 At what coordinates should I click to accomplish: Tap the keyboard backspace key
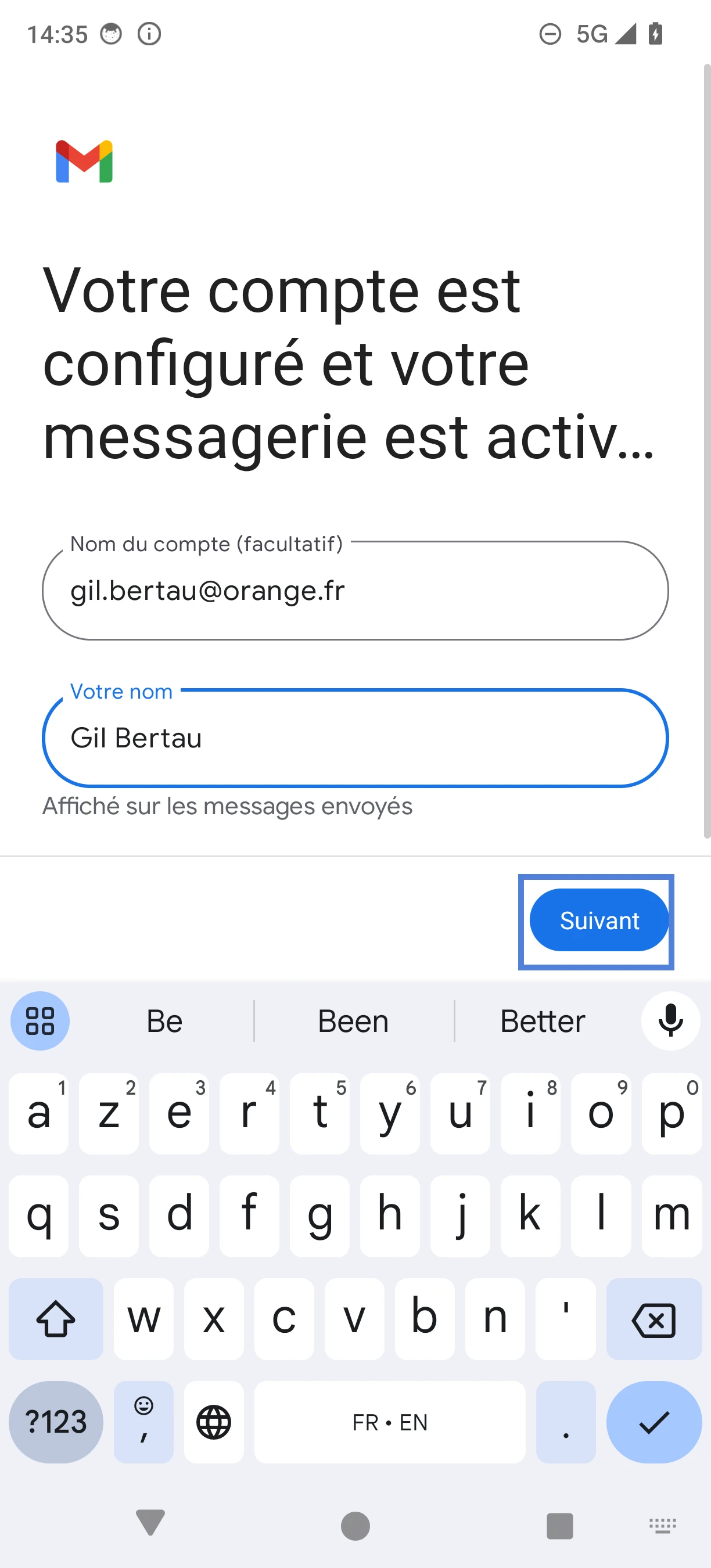653,1319
